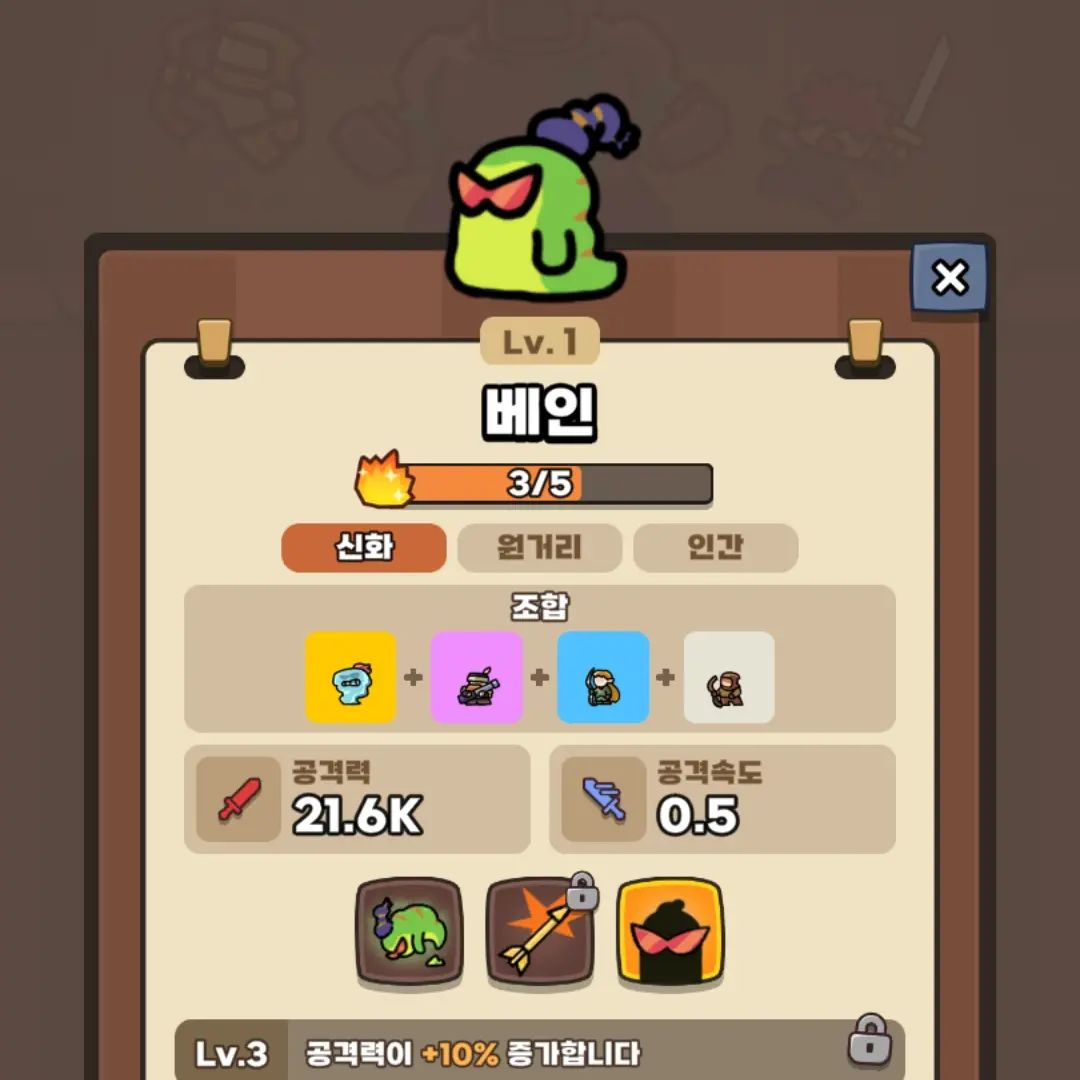
Task: Select the 원거리 tag chip
Action: point(540,548)
